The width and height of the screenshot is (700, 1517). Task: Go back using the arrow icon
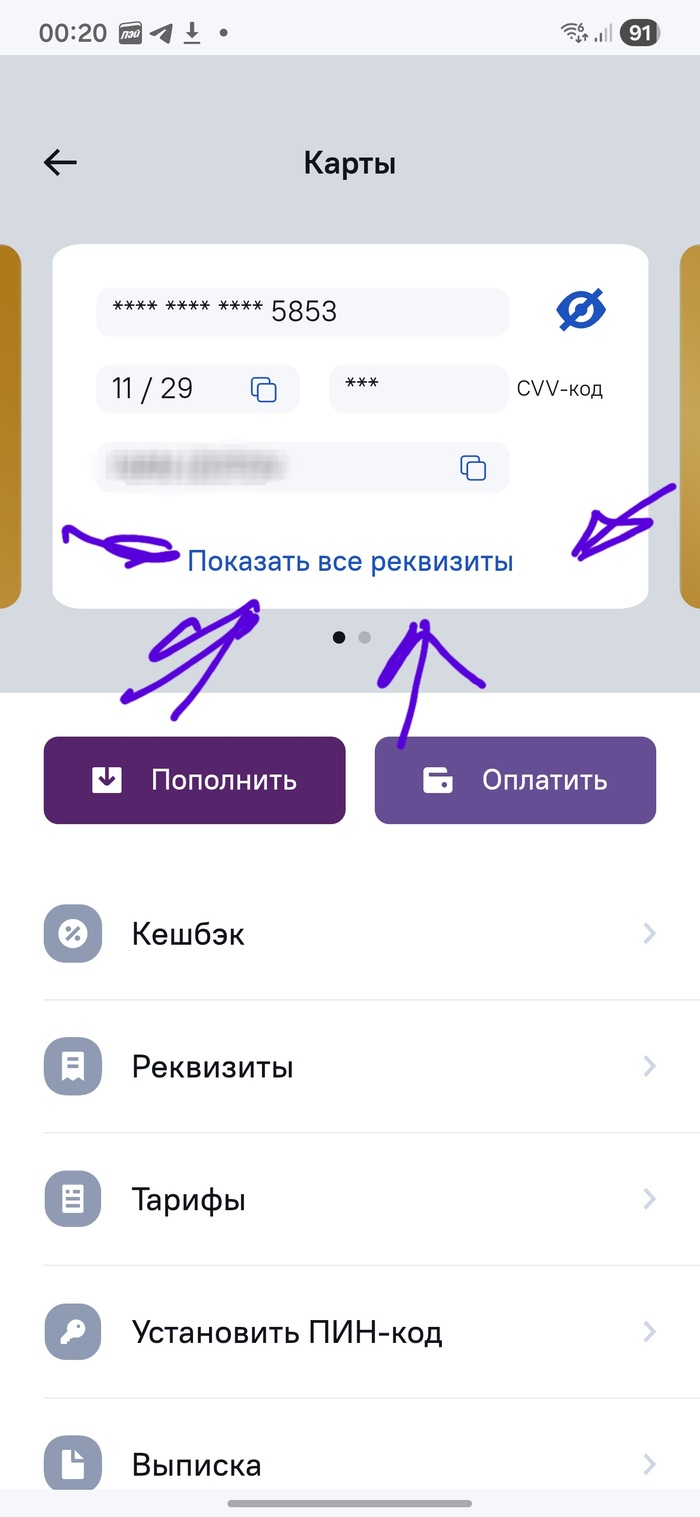pyautogui.click(x=61, y=163)
